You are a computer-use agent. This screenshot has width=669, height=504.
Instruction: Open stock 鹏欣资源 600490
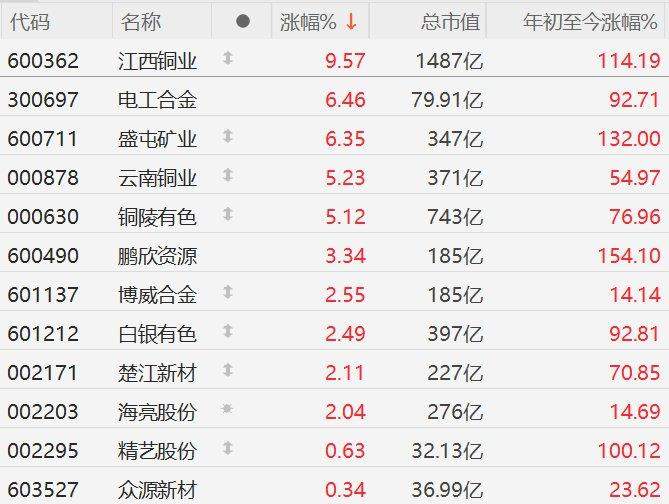tap(157, 255)
